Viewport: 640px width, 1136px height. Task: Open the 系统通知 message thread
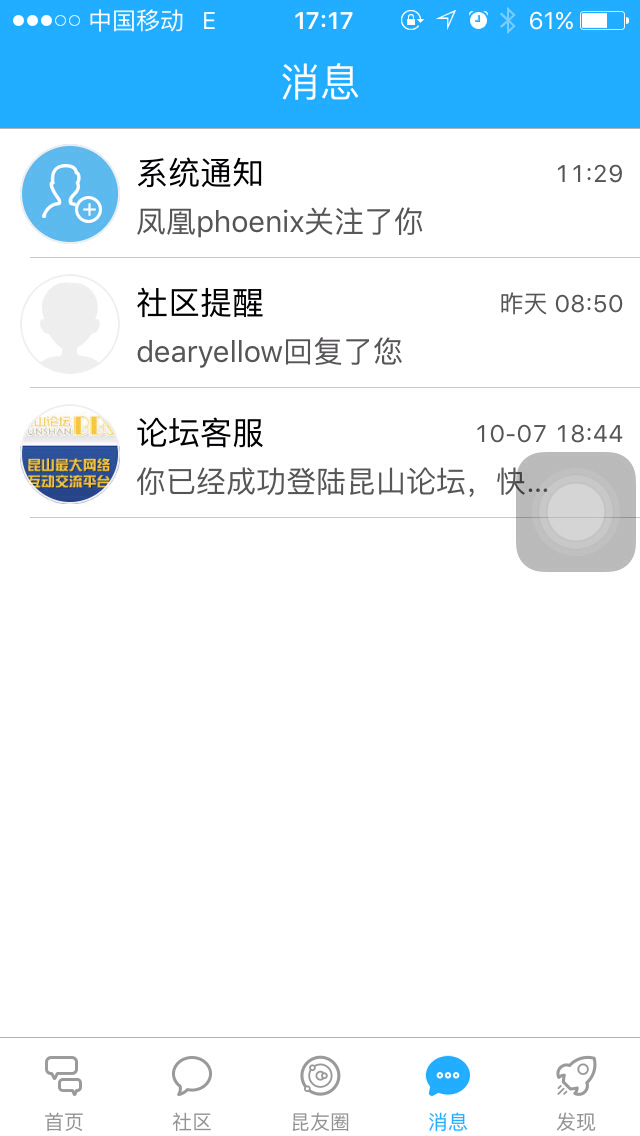tap(320, 194)
